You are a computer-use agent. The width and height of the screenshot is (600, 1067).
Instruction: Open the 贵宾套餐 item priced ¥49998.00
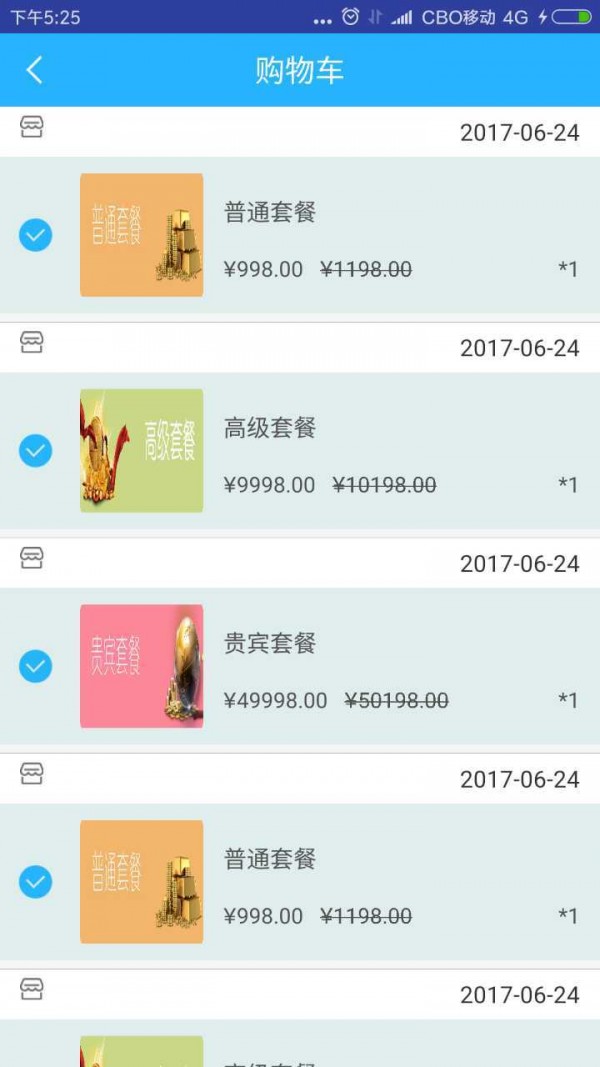[x=270, y=644]
